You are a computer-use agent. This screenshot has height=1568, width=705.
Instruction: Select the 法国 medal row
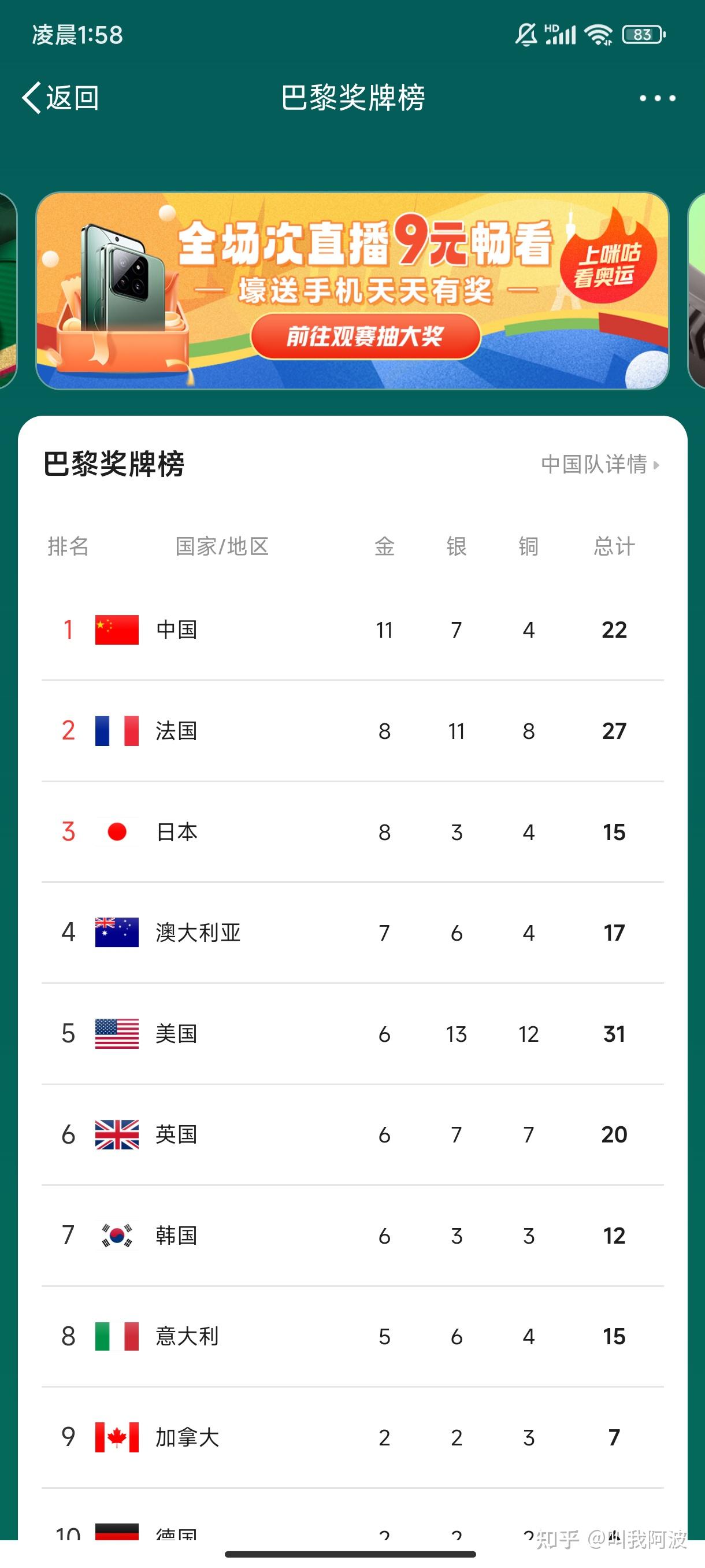[x=352, y=731]
